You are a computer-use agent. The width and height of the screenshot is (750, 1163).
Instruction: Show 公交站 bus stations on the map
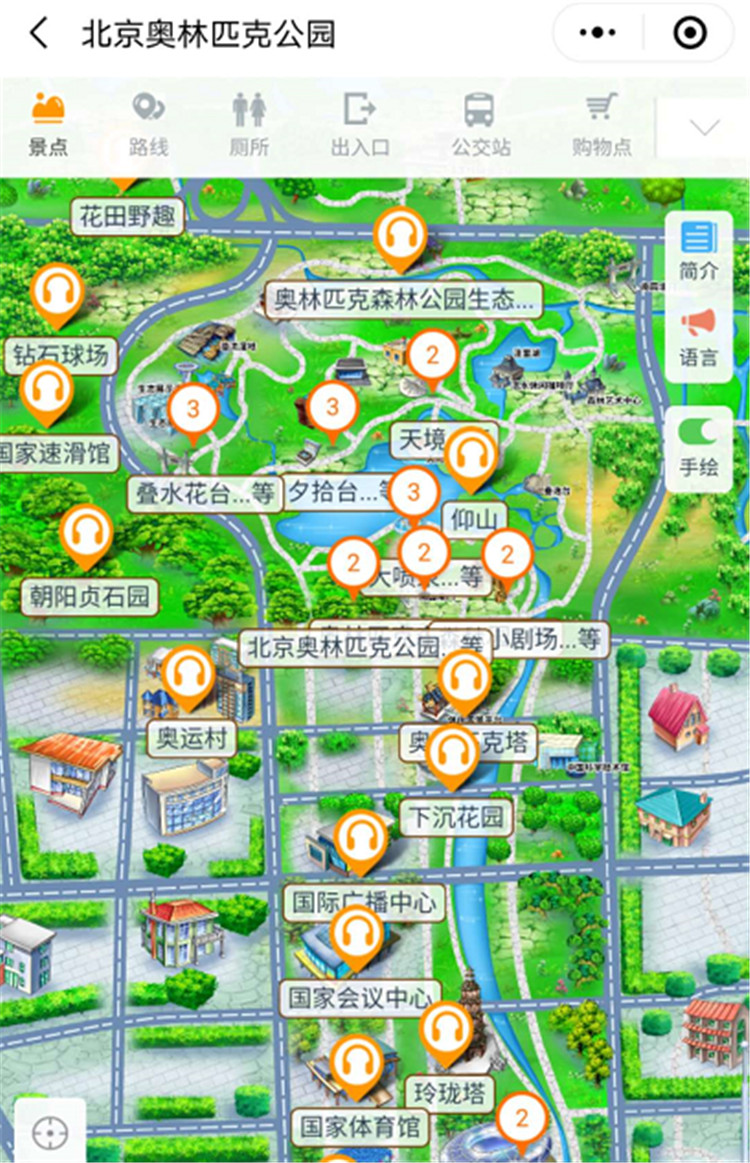[479, 118]
